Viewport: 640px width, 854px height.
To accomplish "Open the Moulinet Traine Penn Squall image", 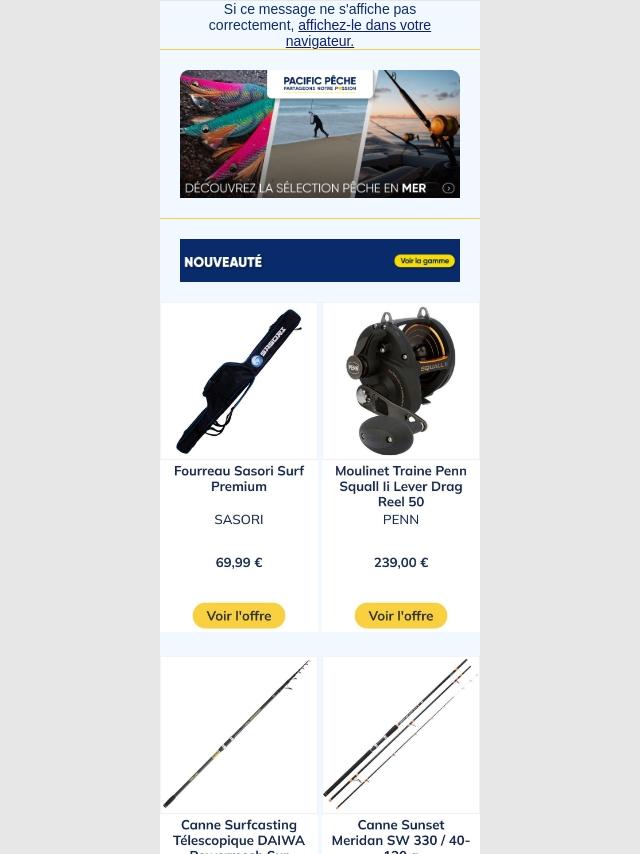I will (x=401, y=380).
